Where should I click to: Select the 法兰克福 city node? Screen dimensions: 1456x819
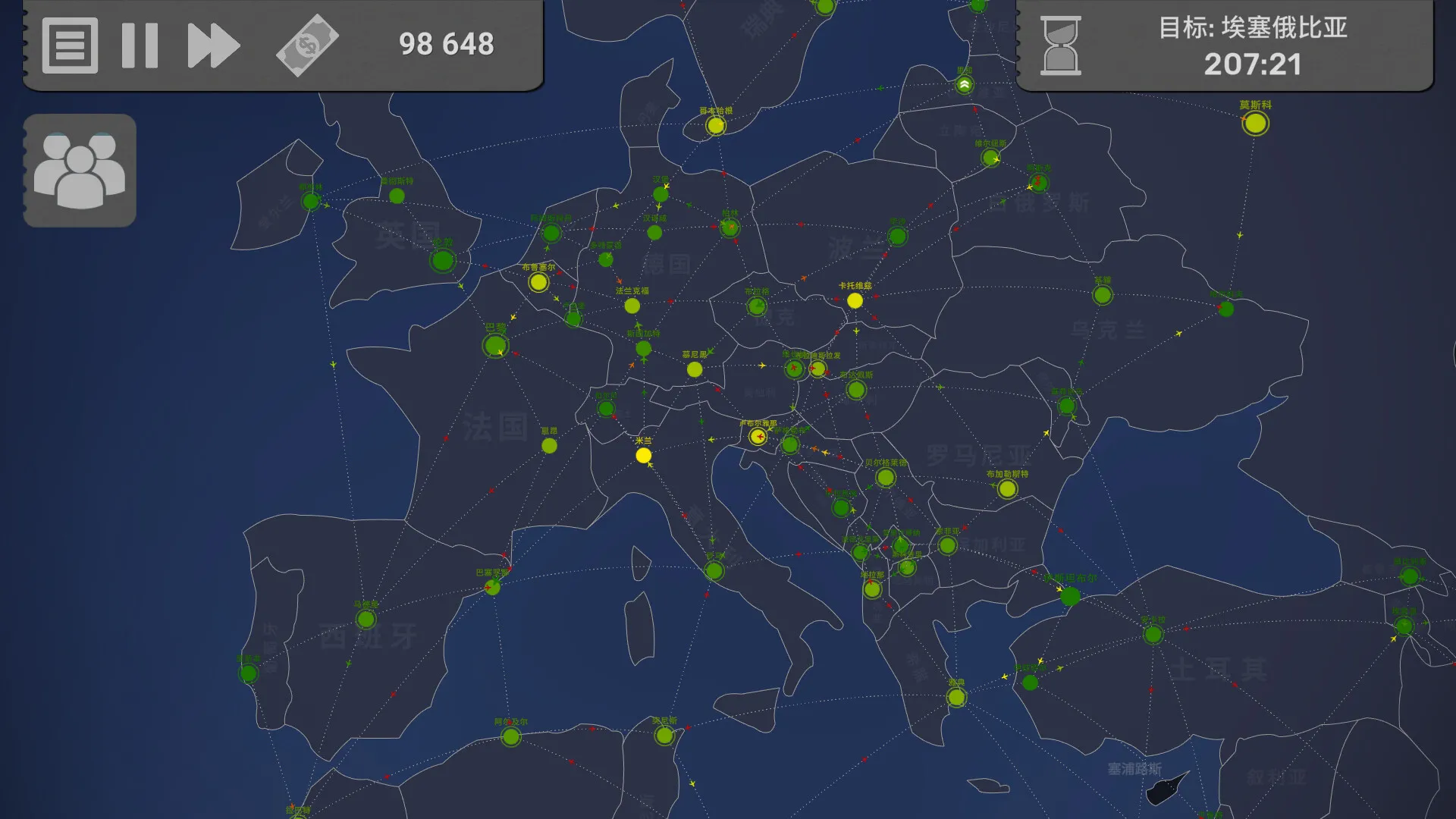(x=632, y=306)
